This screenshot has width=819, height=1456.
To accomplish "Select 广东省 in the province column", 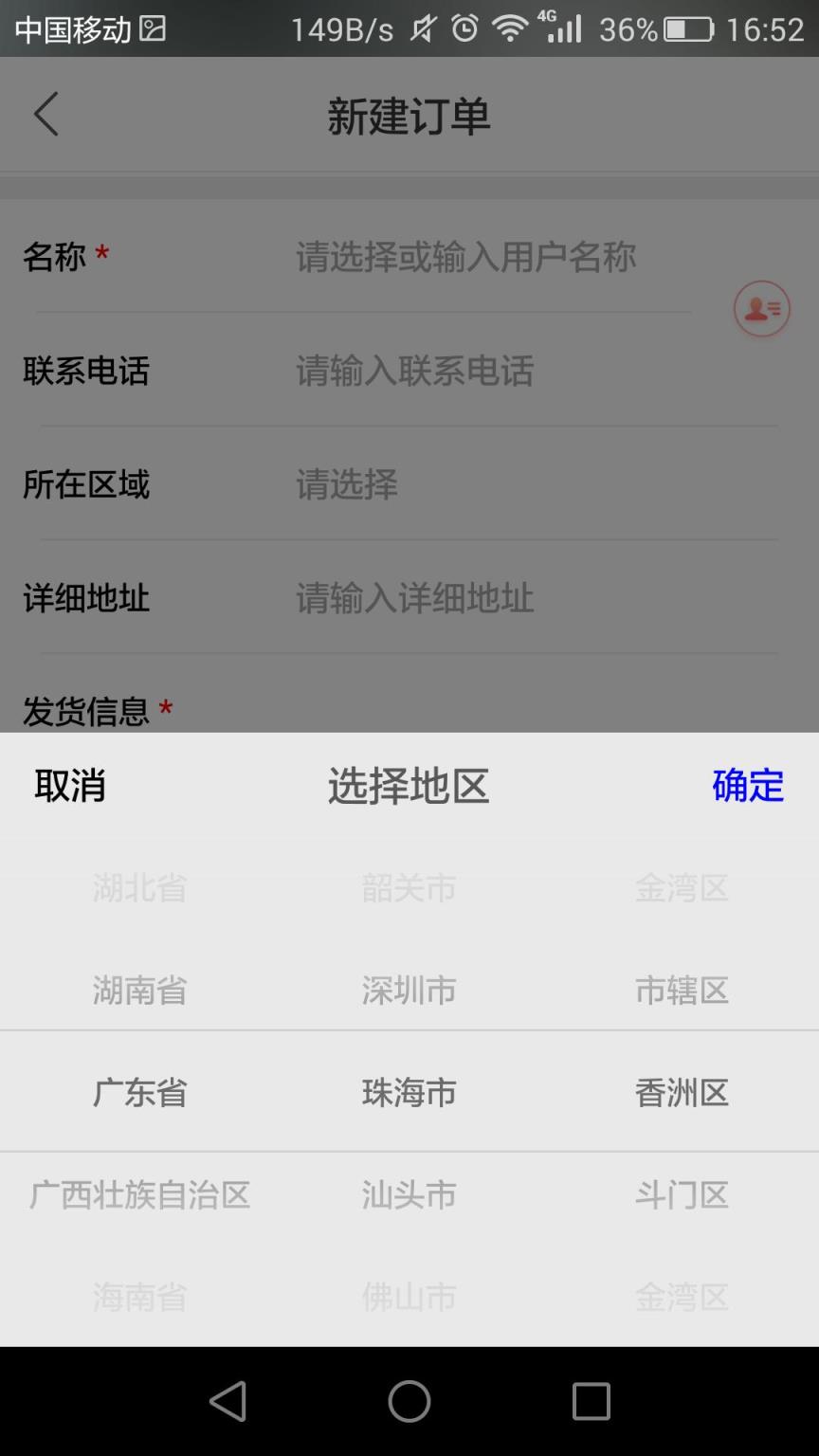I will tap(138, 1091).
